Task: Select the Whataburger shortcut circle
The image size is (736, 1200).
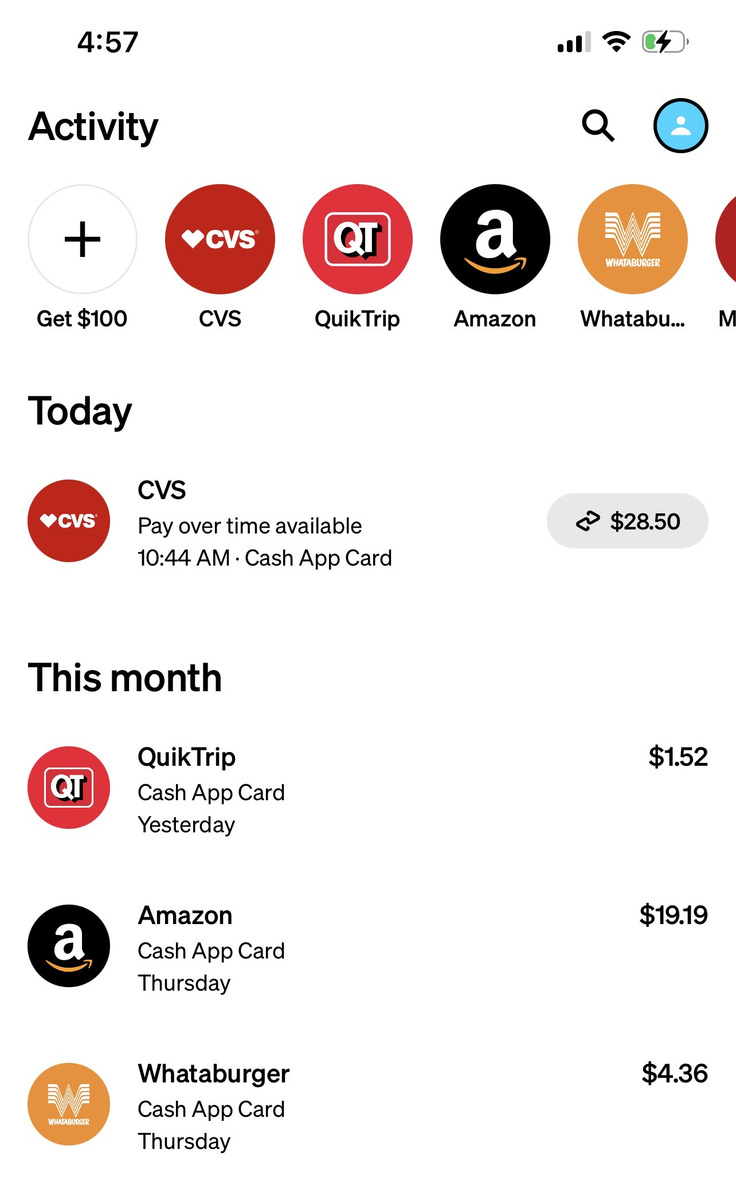Action: (x=632, y=239)
